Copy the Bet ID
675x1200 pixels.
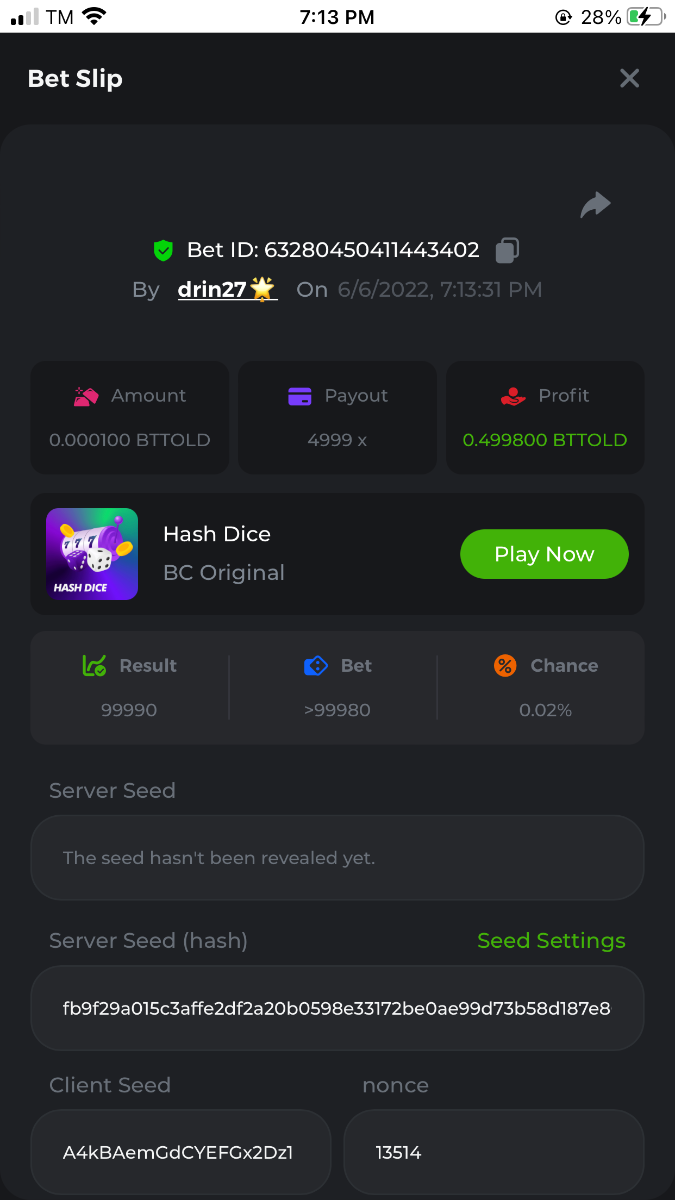[507, 250]
